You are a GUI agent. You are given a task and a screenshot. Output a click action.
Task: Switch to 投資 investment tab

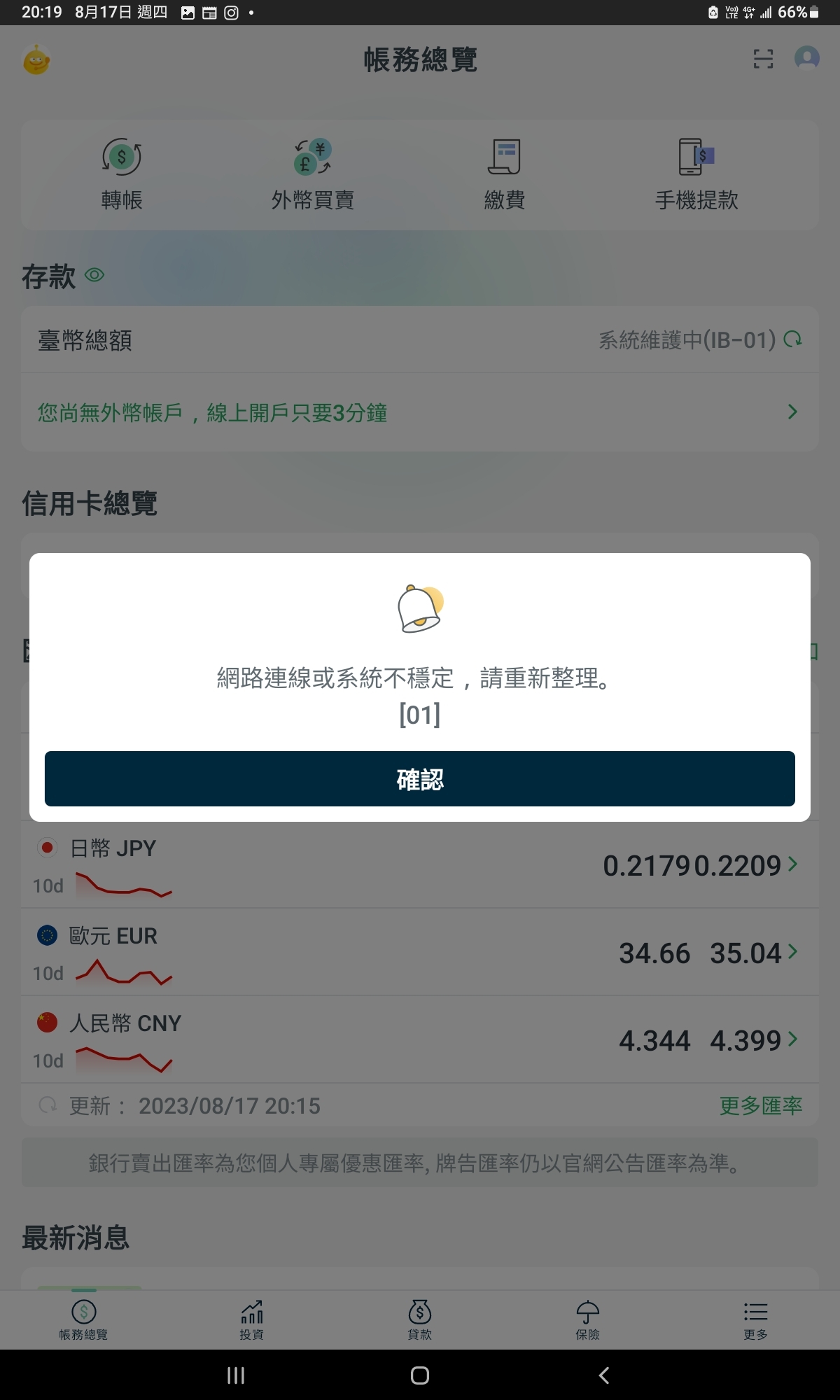click(x=252, y=1319)
